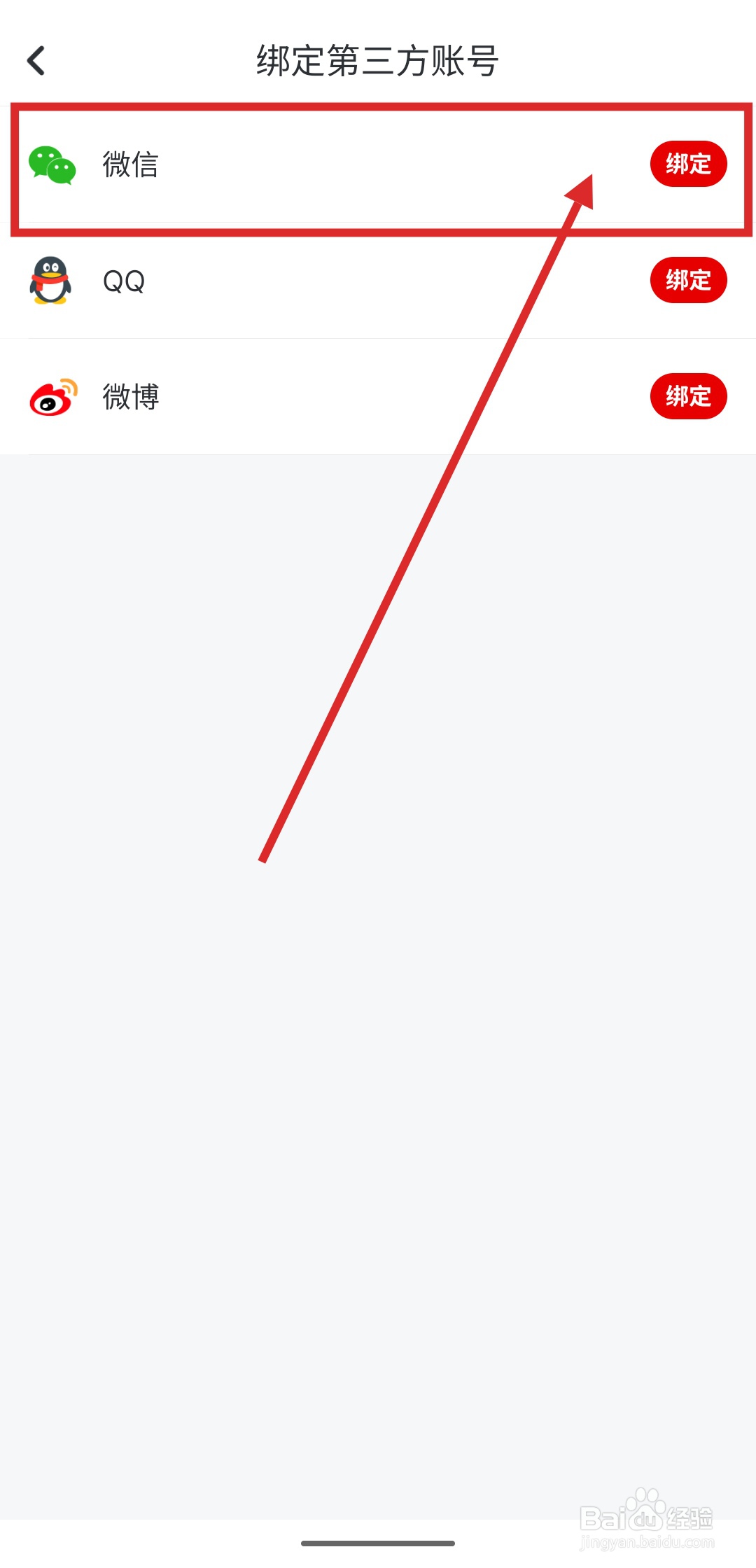Click the Weibo eye logo
This screenshot has width=756, height=1568.
pos(50,396)
